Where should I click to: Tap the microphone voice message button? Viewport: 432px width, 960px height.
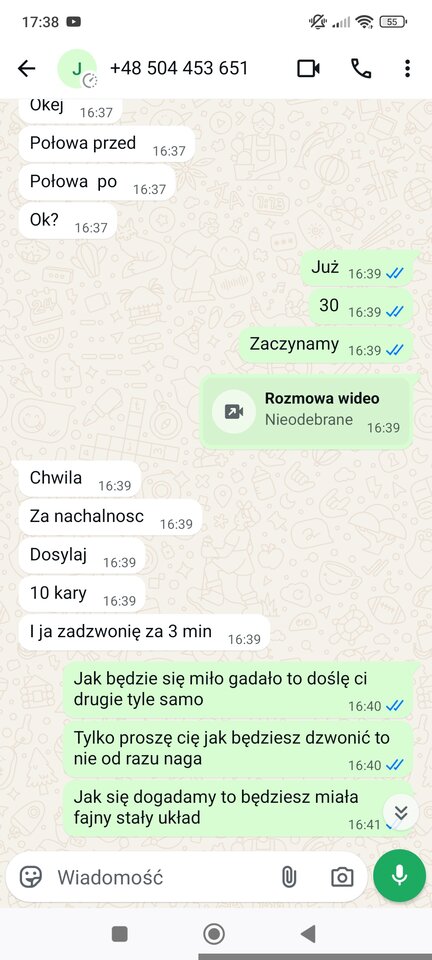(x=400, y=876)
